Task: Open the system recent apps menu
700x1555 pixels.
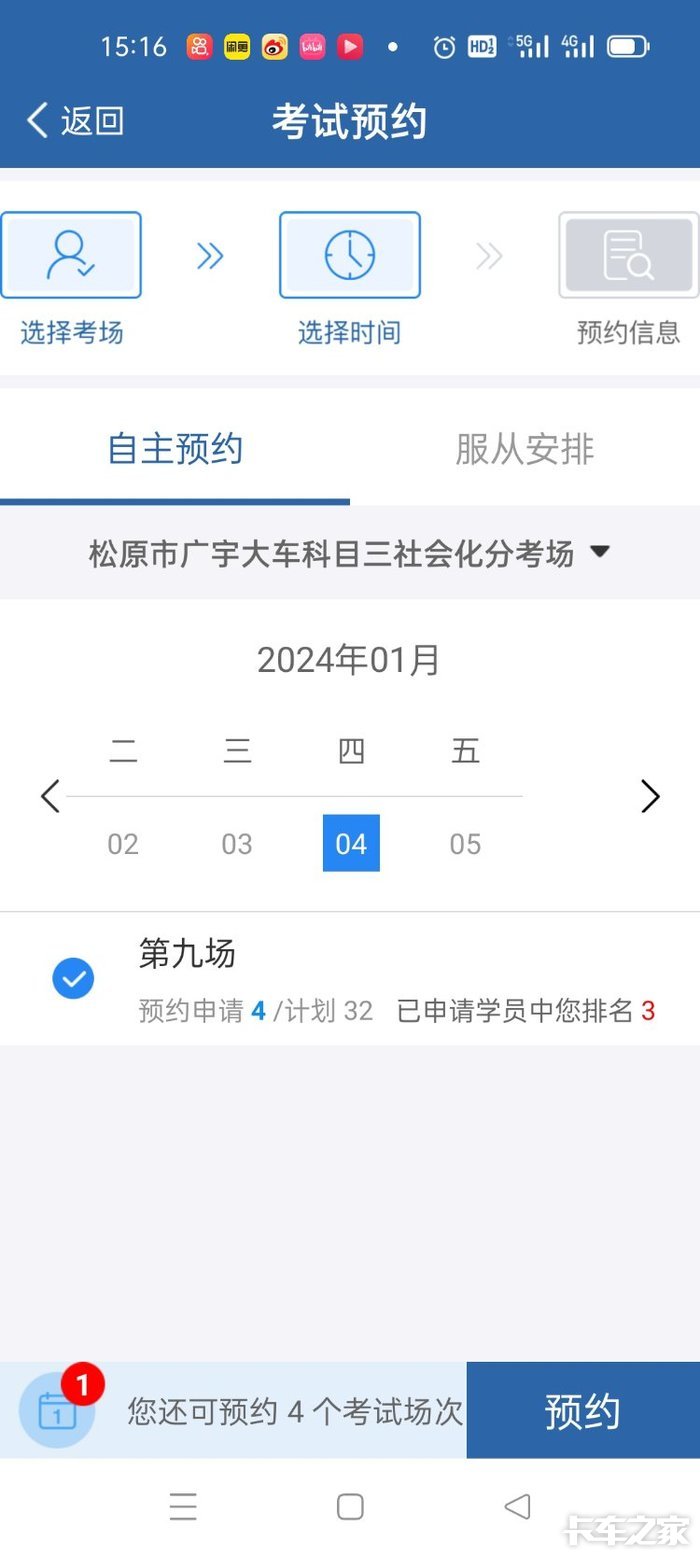Action: (183, 1507)
